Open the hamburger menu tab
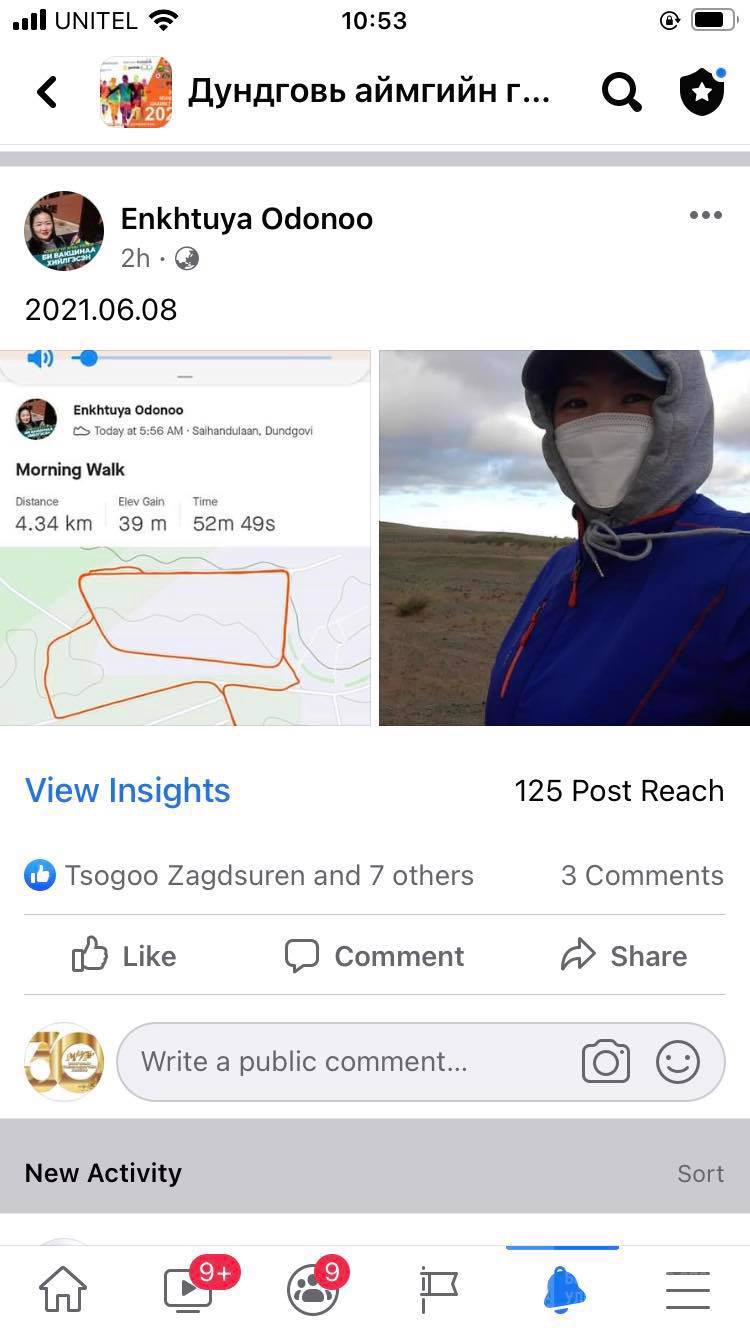750x1333 pixels. [x=688, y=1290]
